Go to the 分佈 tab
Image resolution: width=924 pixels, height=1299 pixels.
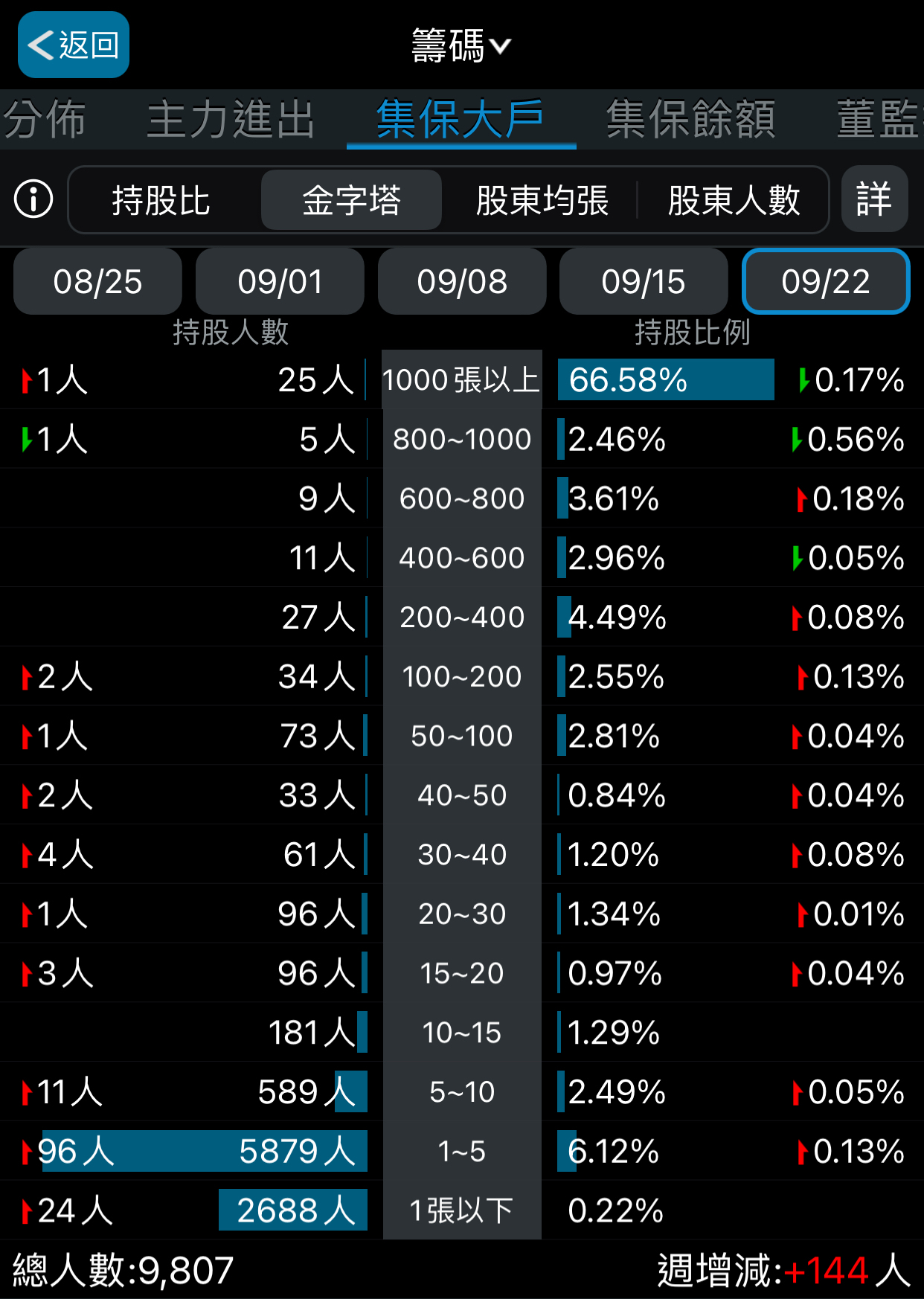coord(45,120)
